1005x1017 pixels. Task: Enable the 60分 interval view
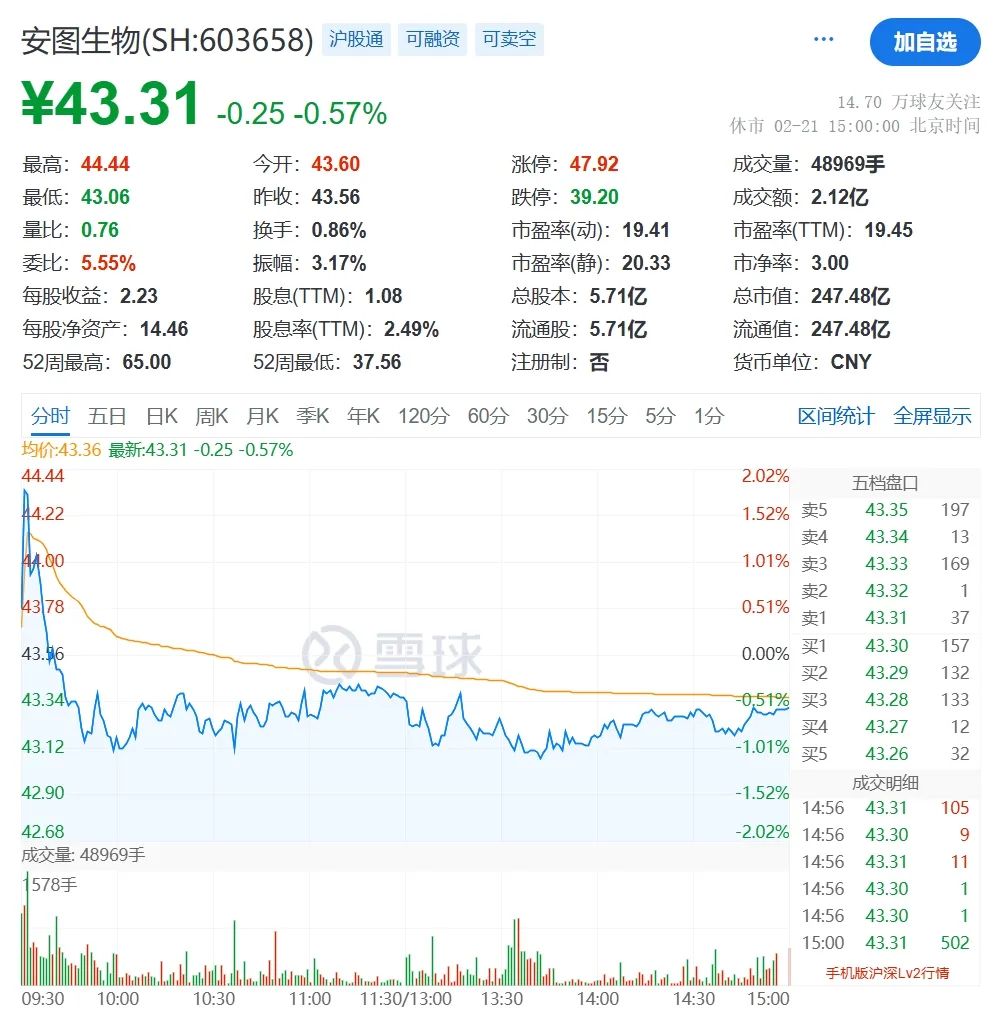[487, 416]
